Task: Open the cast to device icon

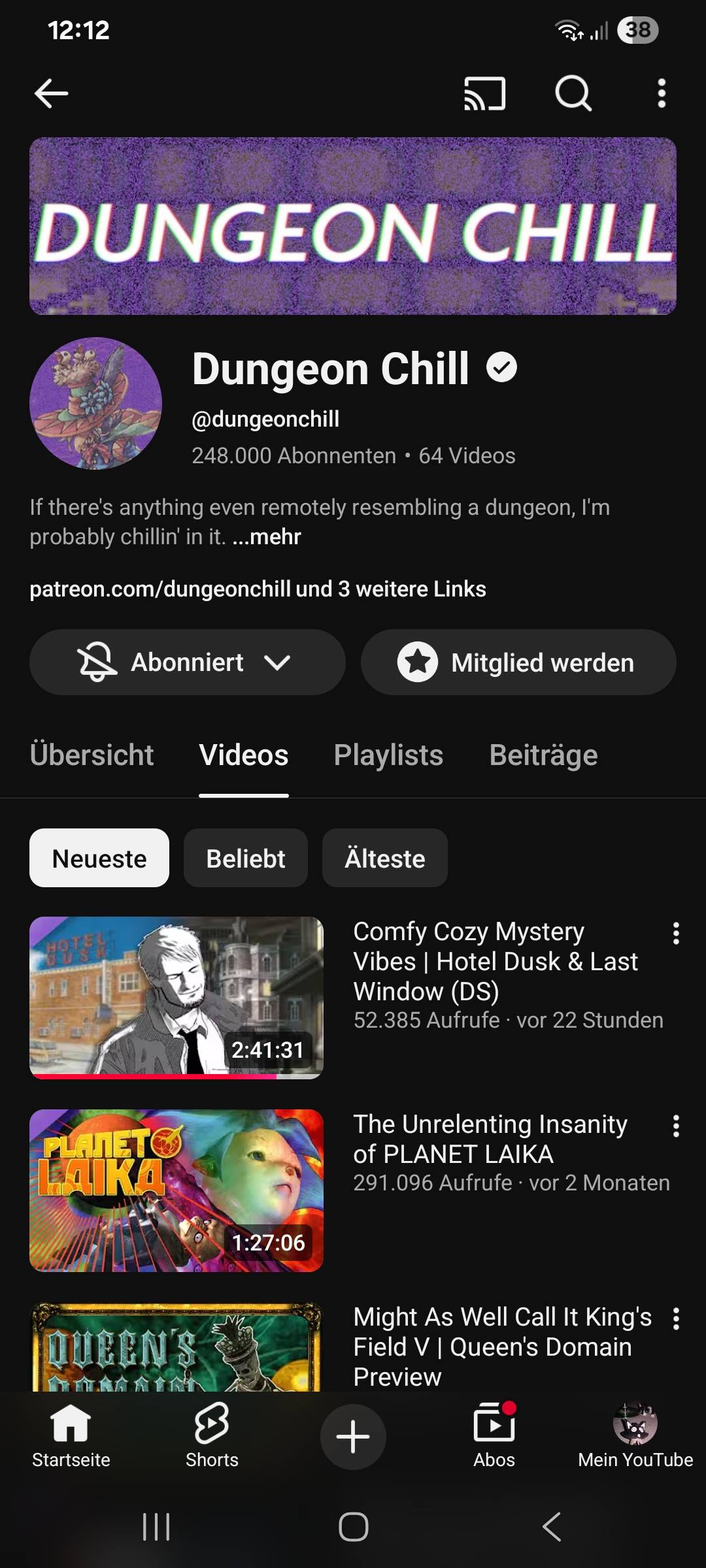Action: [x=484, y=93]
